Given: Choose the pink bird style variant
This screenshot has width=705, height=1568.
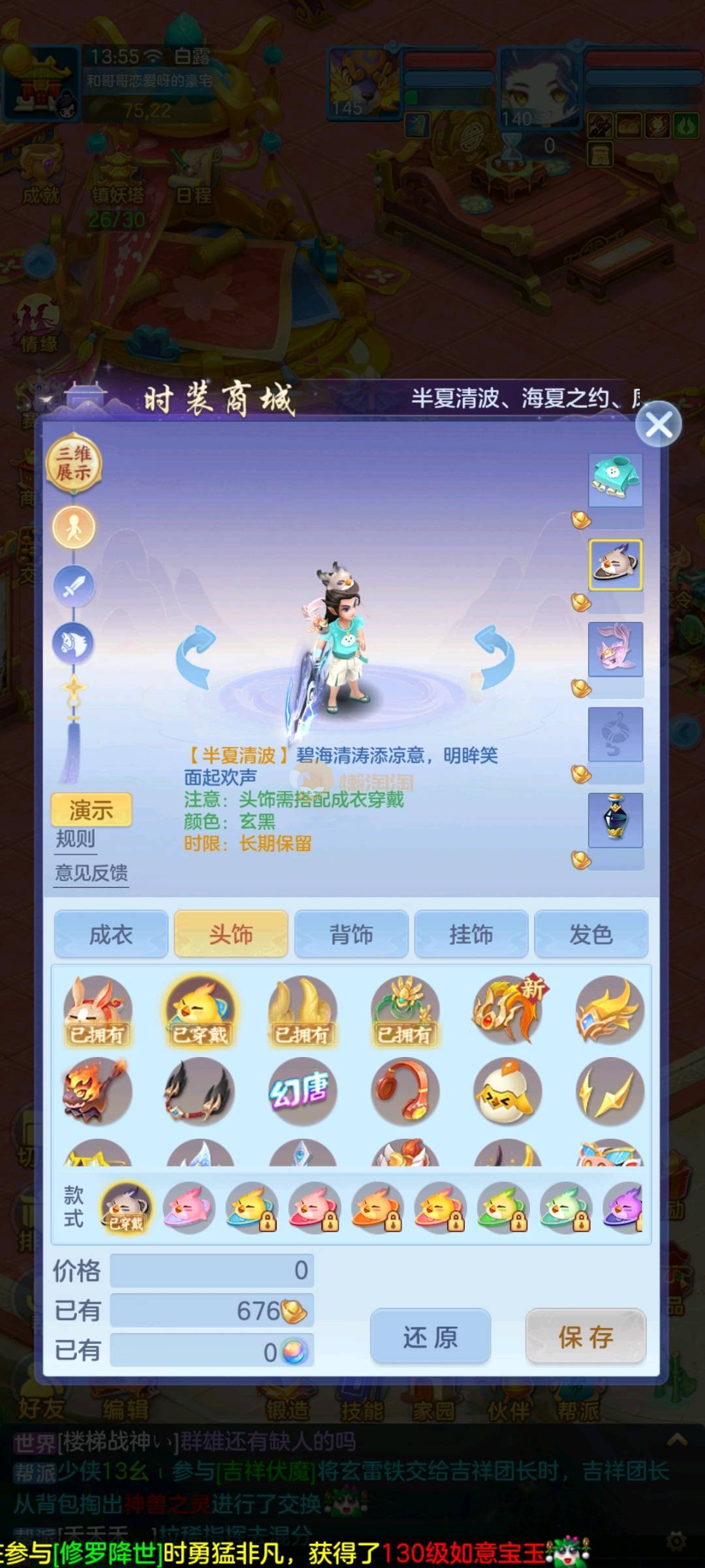Looking at the screenshot, I should (x=189, y=1208).
